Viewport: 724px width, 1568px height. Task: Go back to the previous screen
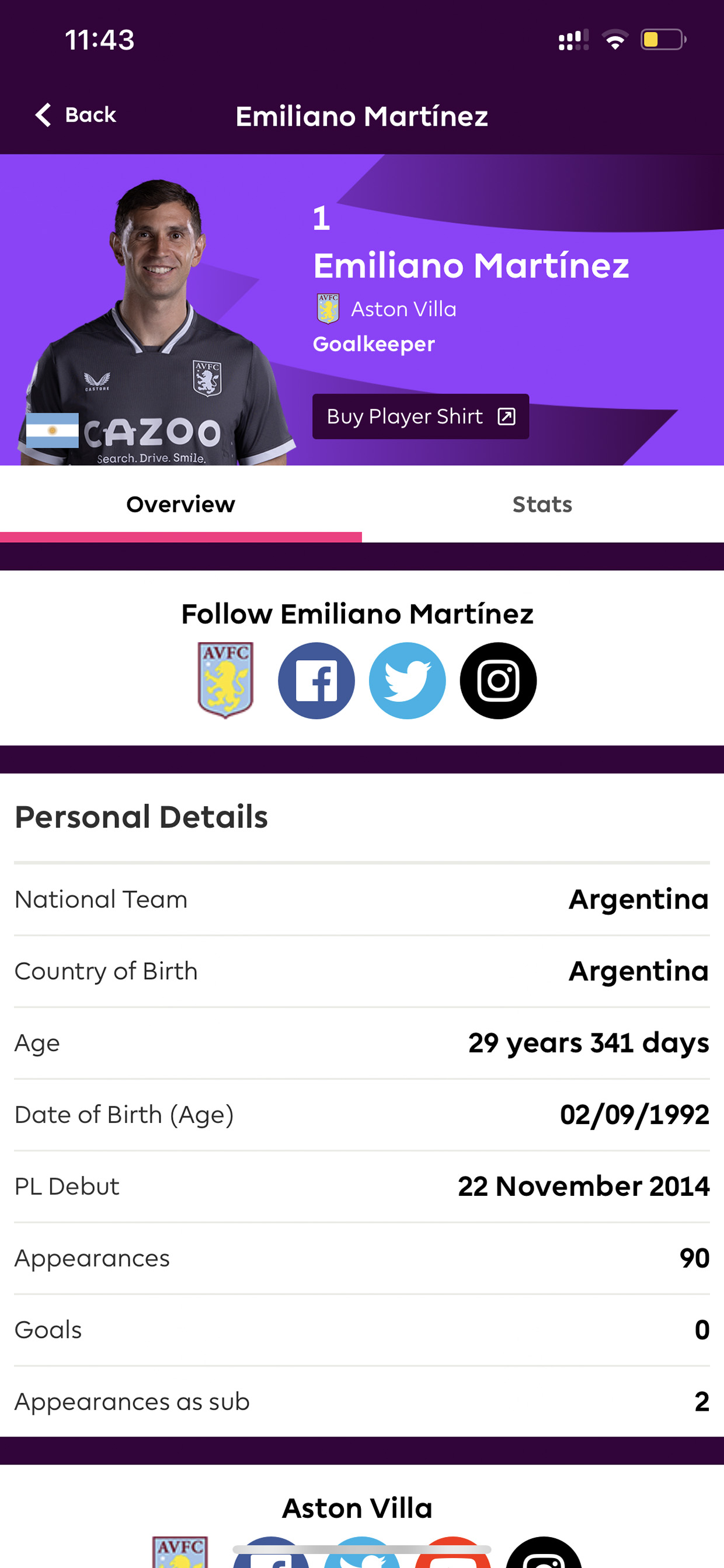[75, 115]
